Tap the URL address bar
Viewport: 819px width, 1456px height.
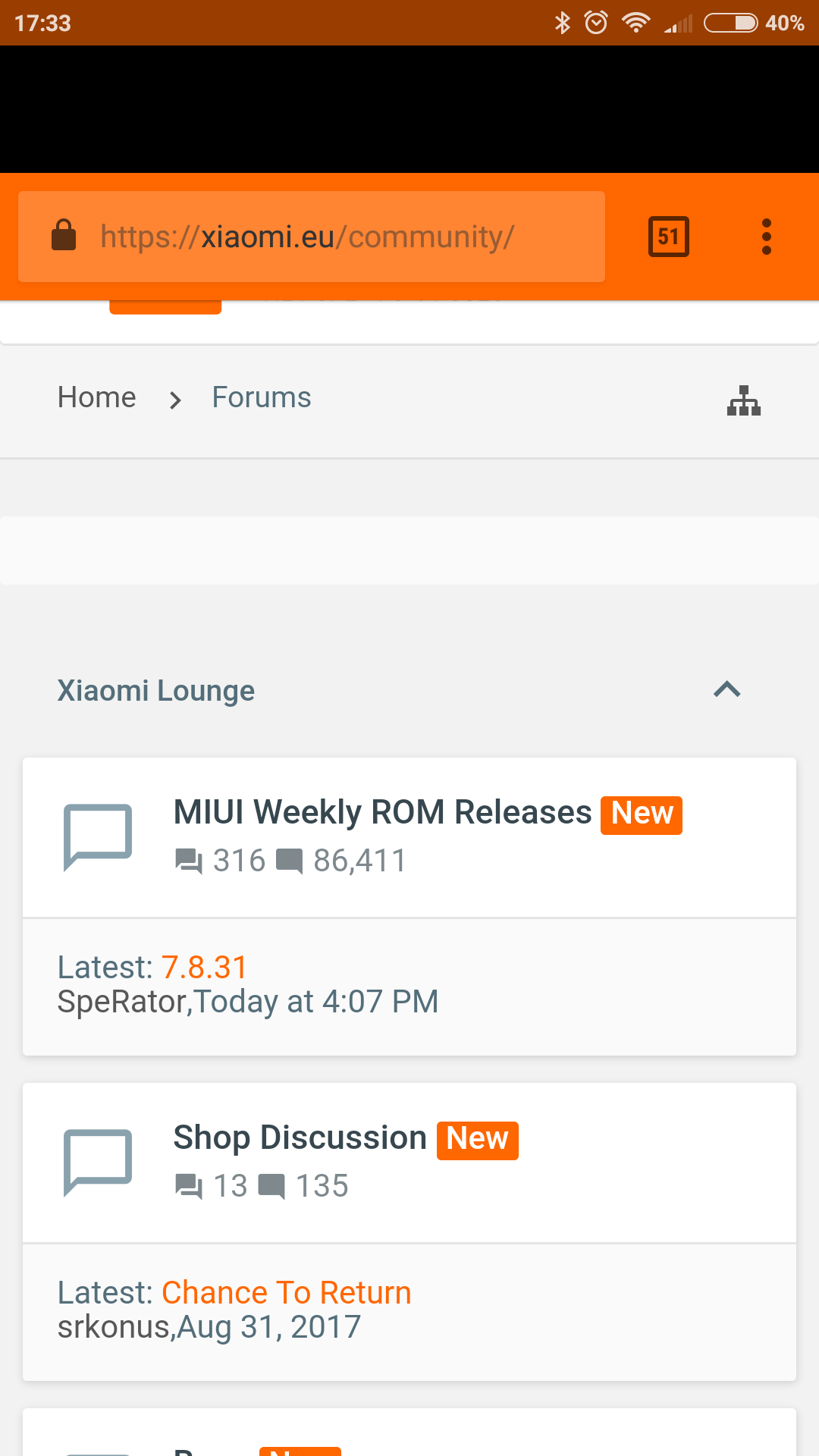[312, 237]
